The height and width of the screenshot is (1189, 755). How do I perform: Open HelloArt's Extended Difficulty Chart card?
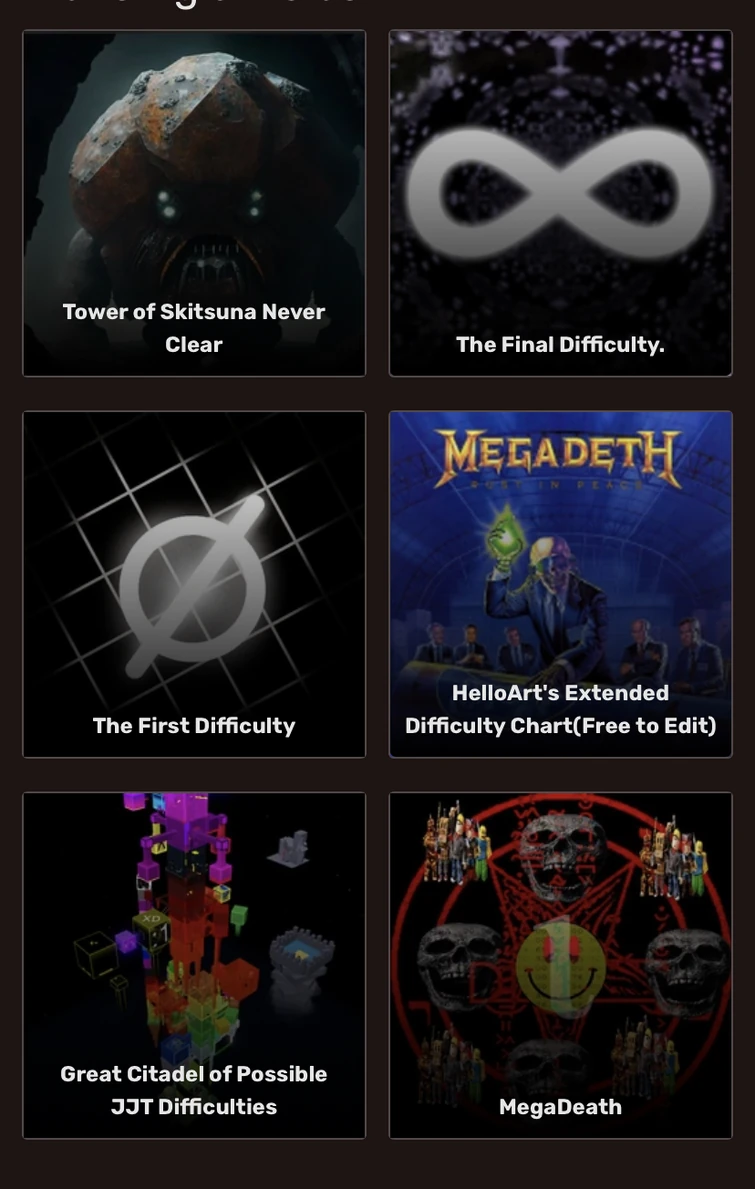[560, 584]
